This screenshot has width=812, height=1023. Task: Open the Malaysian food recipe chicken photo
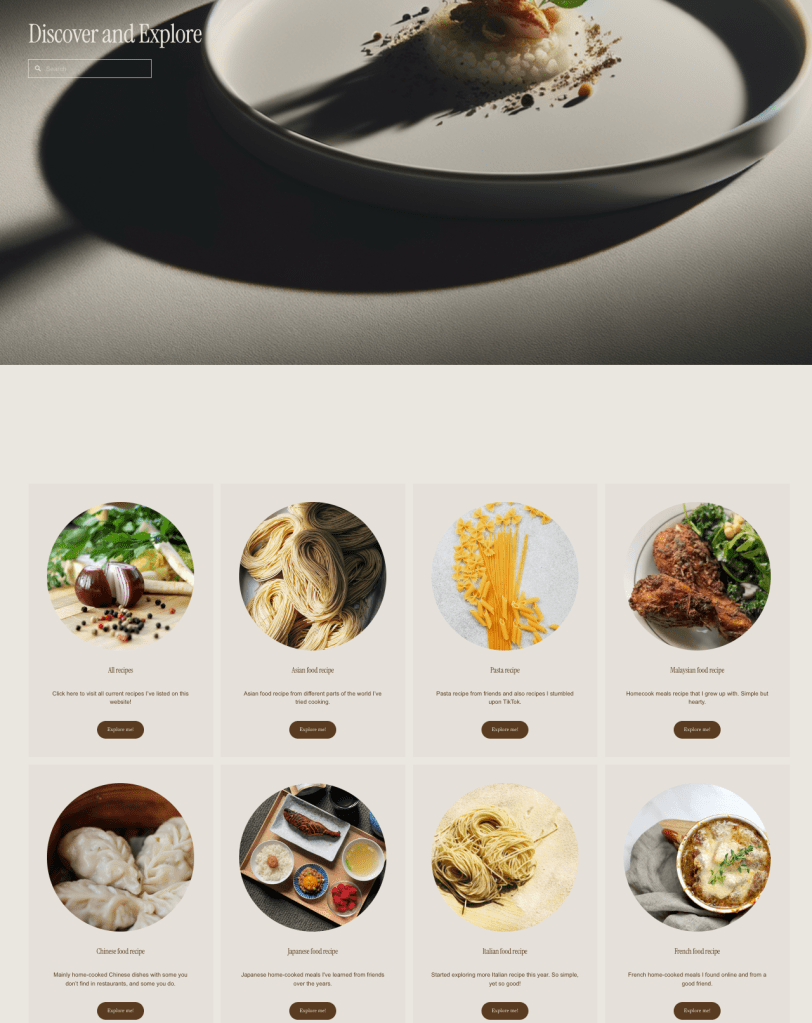point(697,575)
